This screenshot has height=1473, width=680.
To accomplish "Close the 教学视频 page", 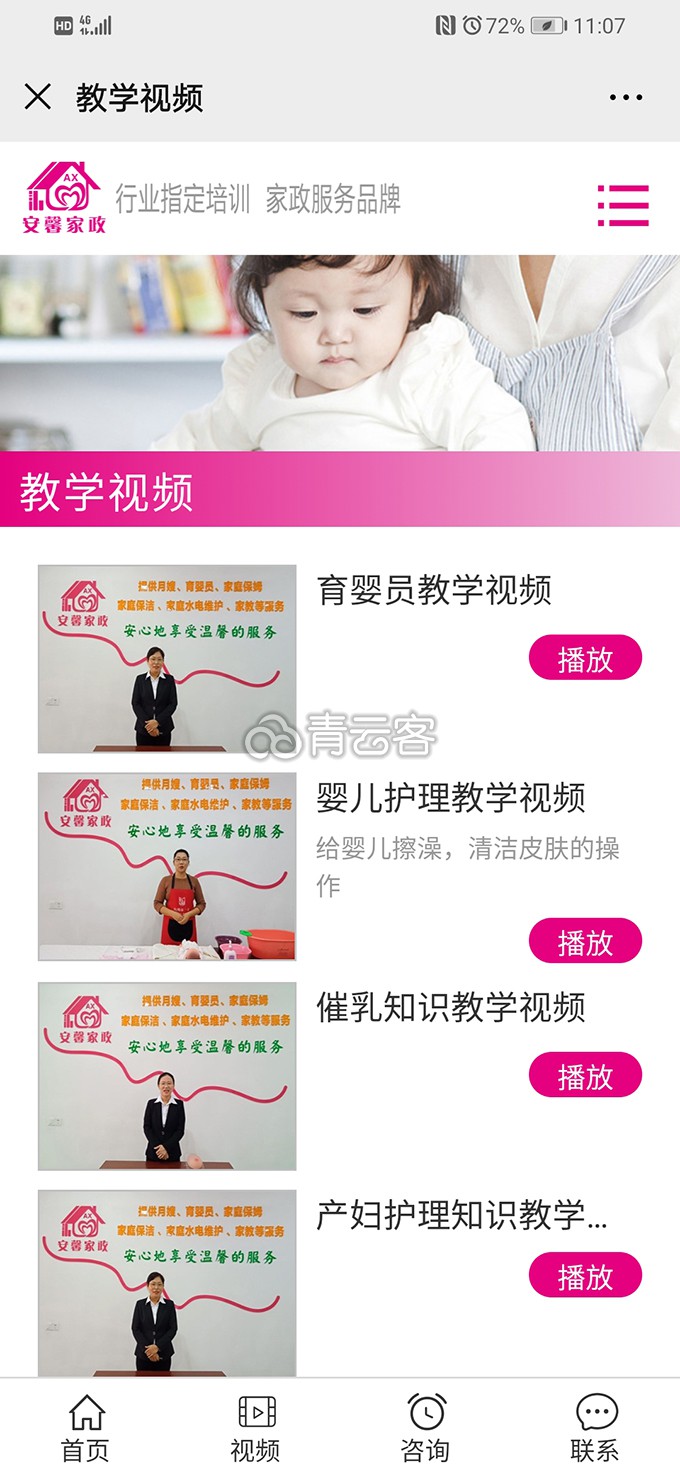I will 38,97.
